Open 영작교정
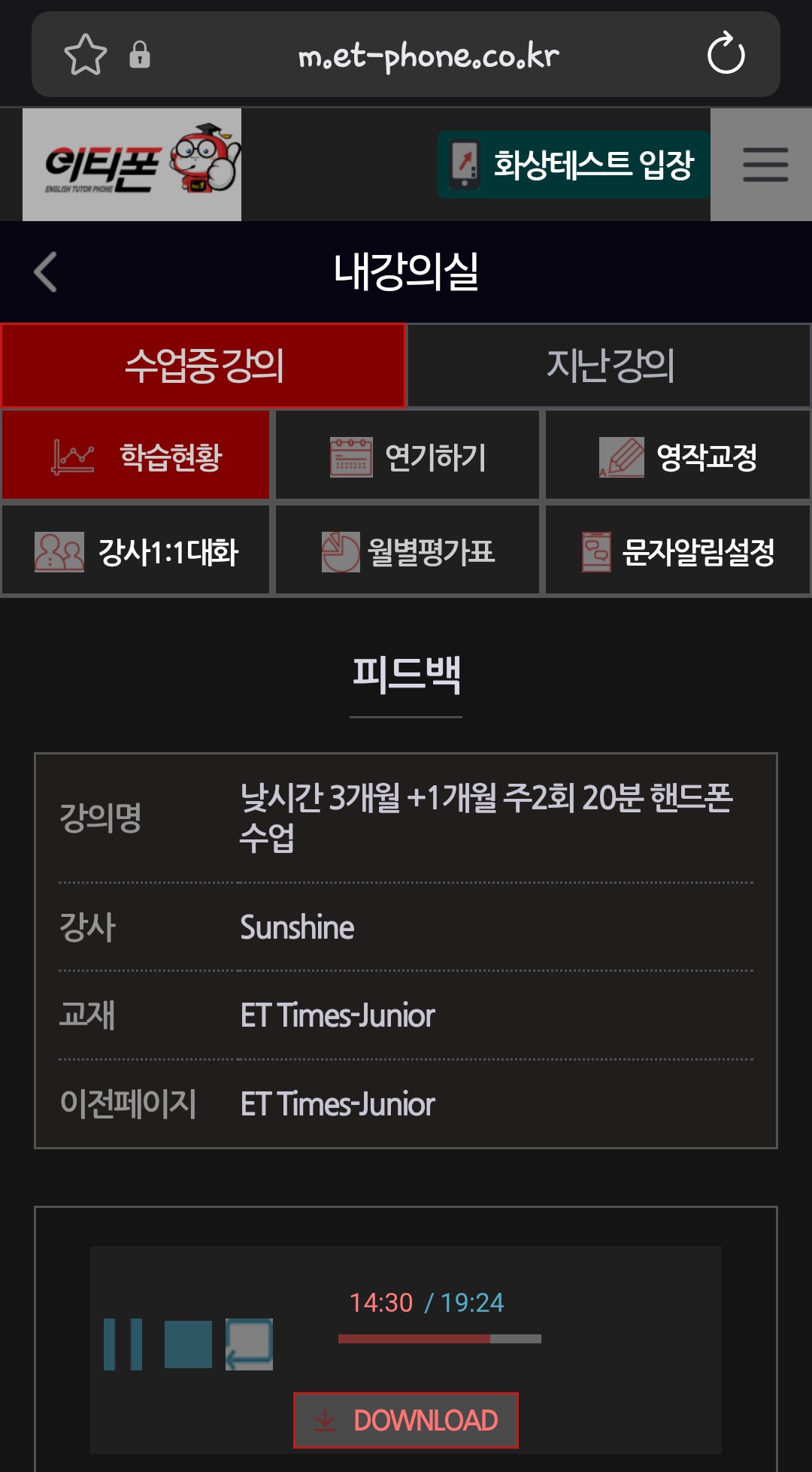Screen dimensions: 812x1472 (x=677, y=456)
